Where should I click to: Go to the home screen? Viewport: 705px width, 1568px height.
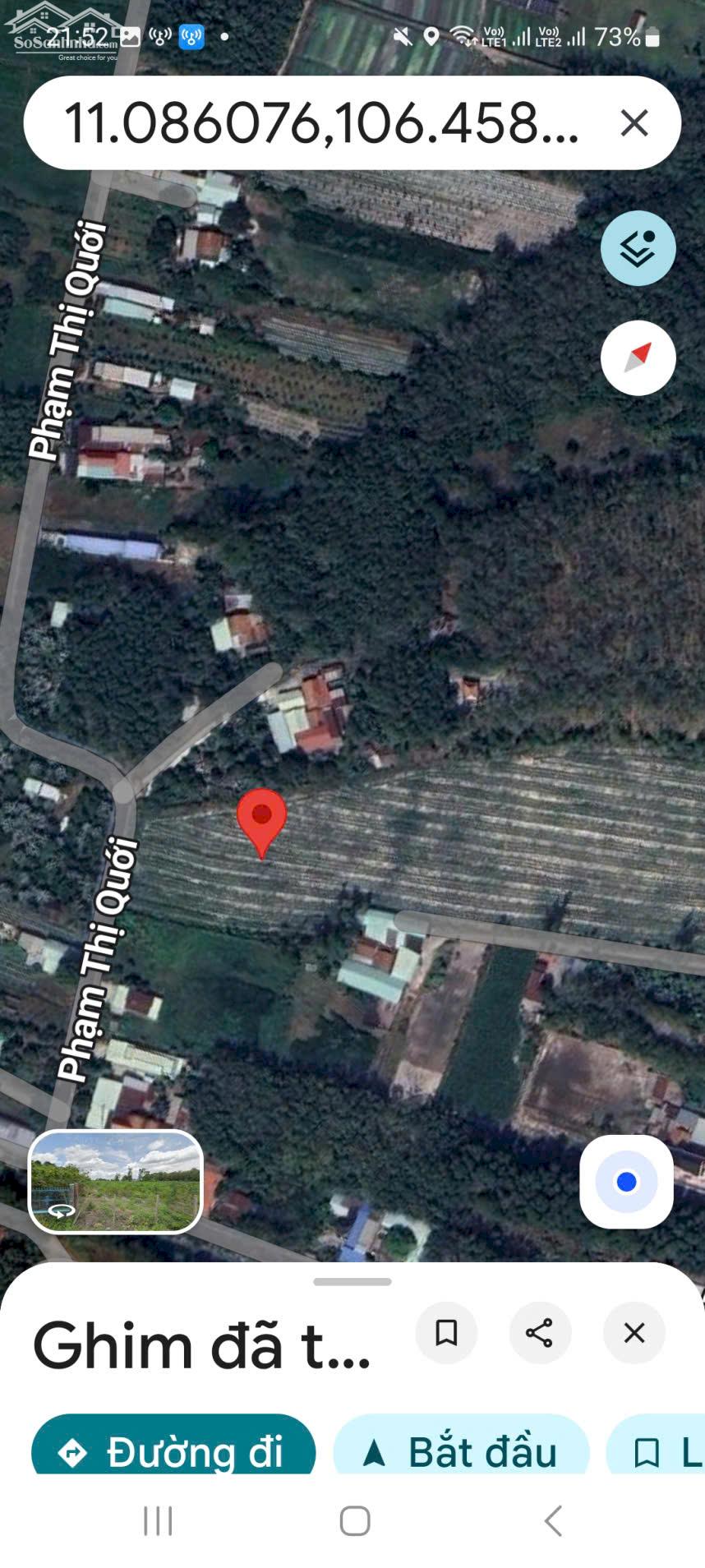tap(354, 1521)
